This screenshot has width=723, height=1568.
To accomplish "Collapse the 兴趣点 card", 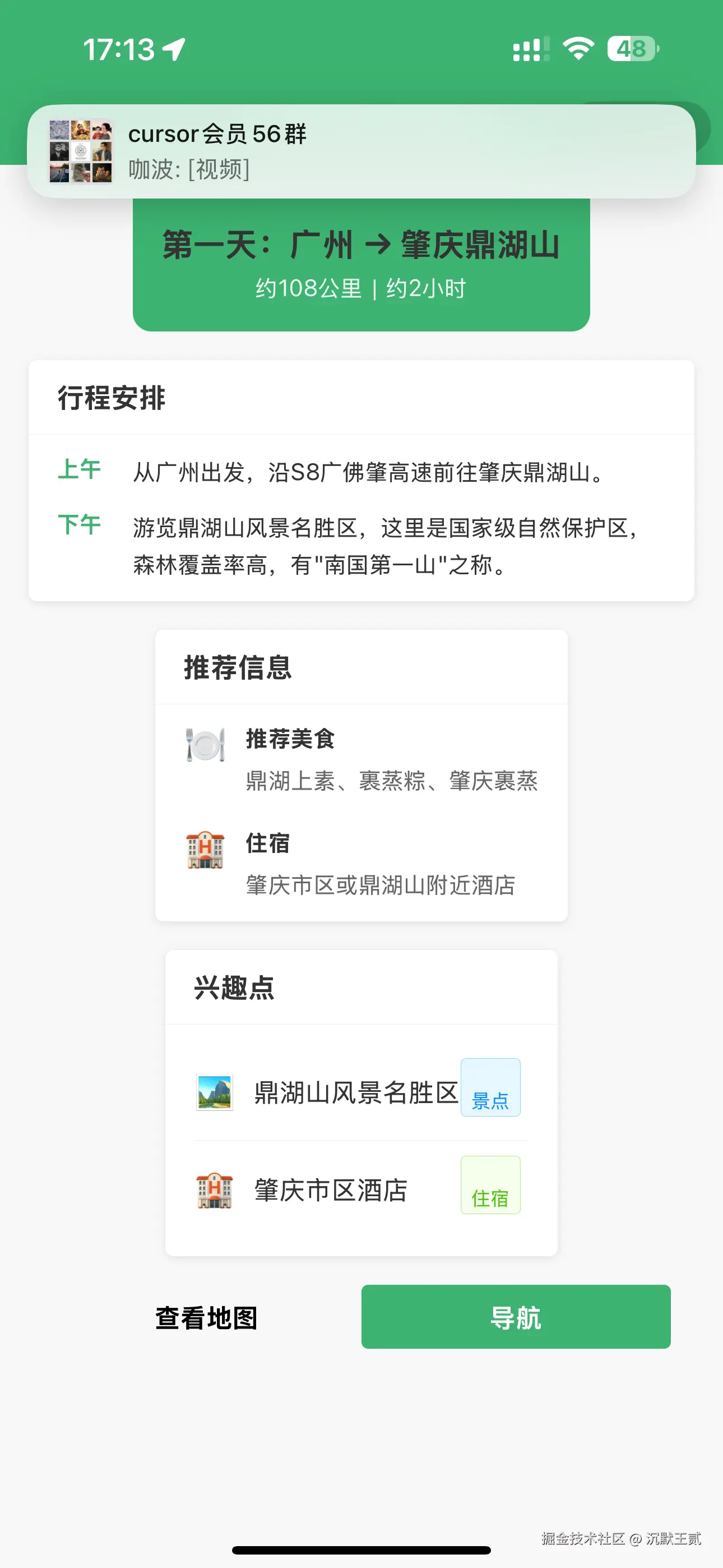I will click(233, 988).
